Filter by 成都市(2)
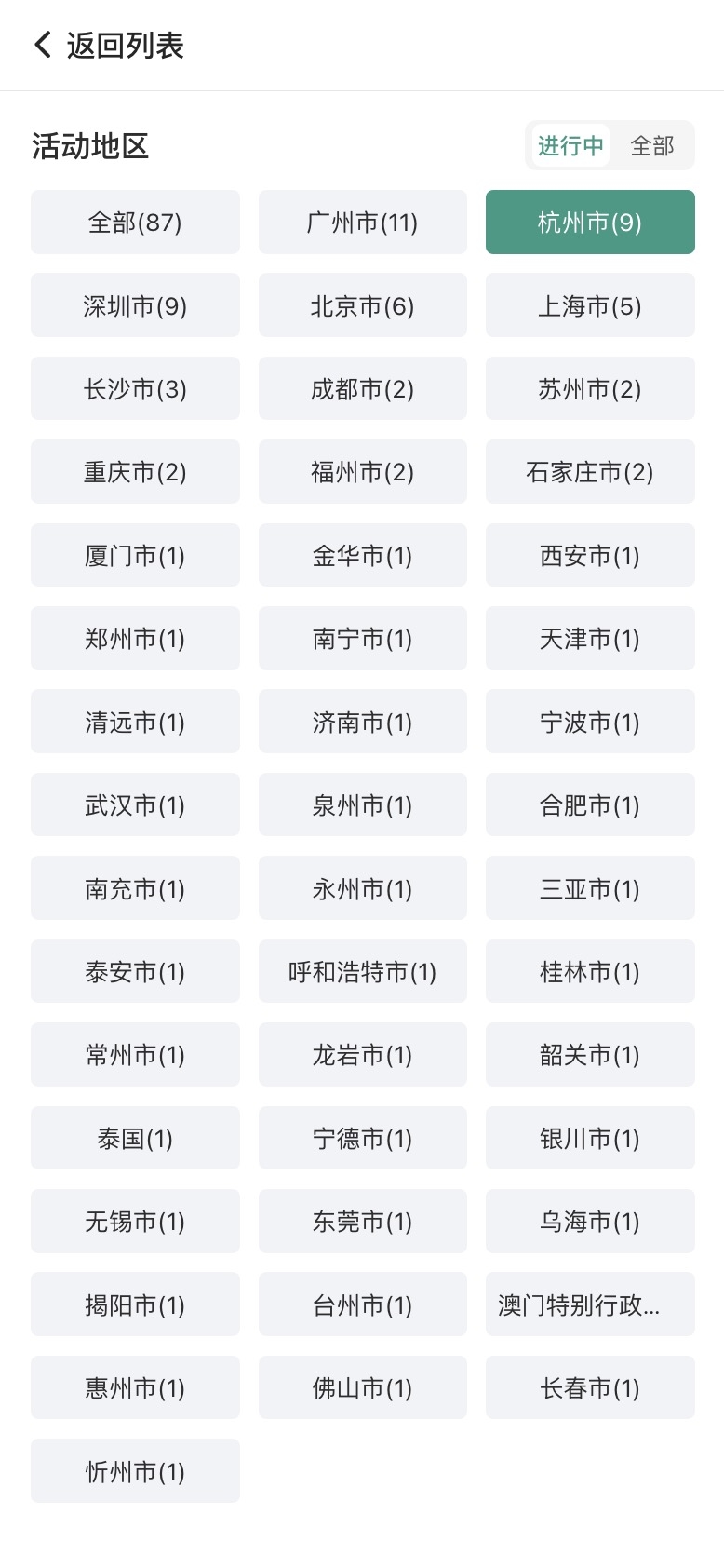 pos(362,388)
